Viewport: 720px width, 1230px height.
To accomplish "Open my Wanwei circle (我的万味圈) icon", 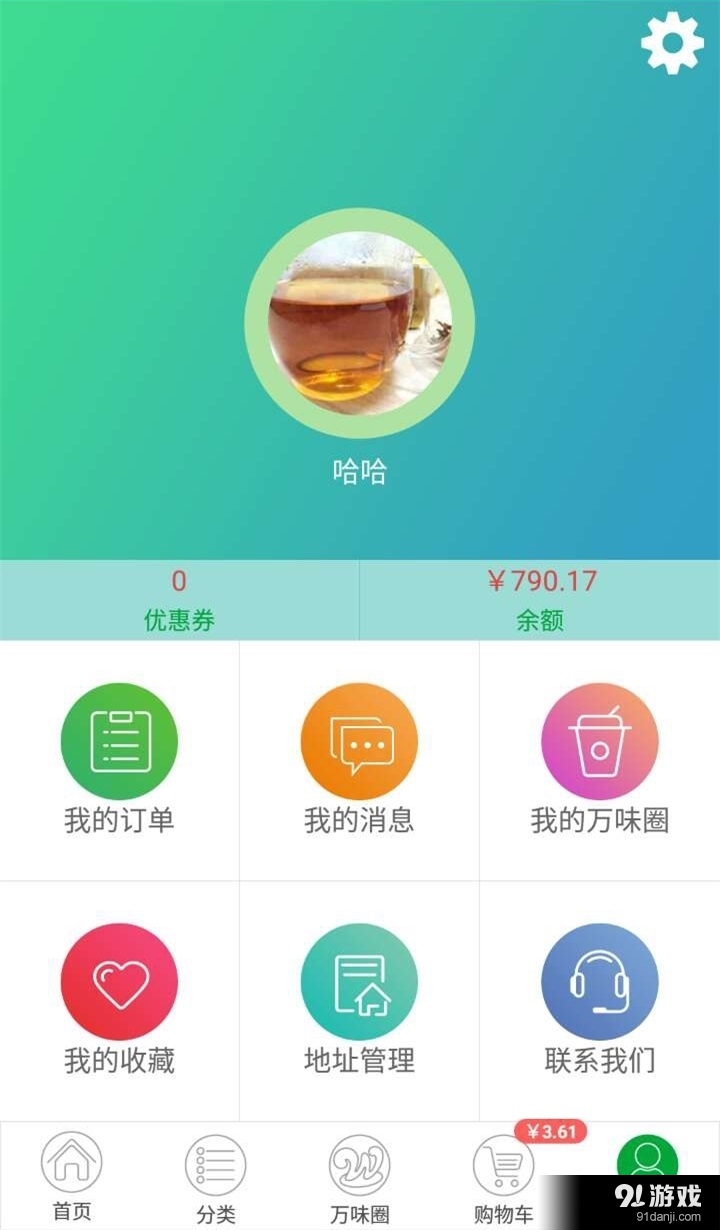I will pos(599,741).
